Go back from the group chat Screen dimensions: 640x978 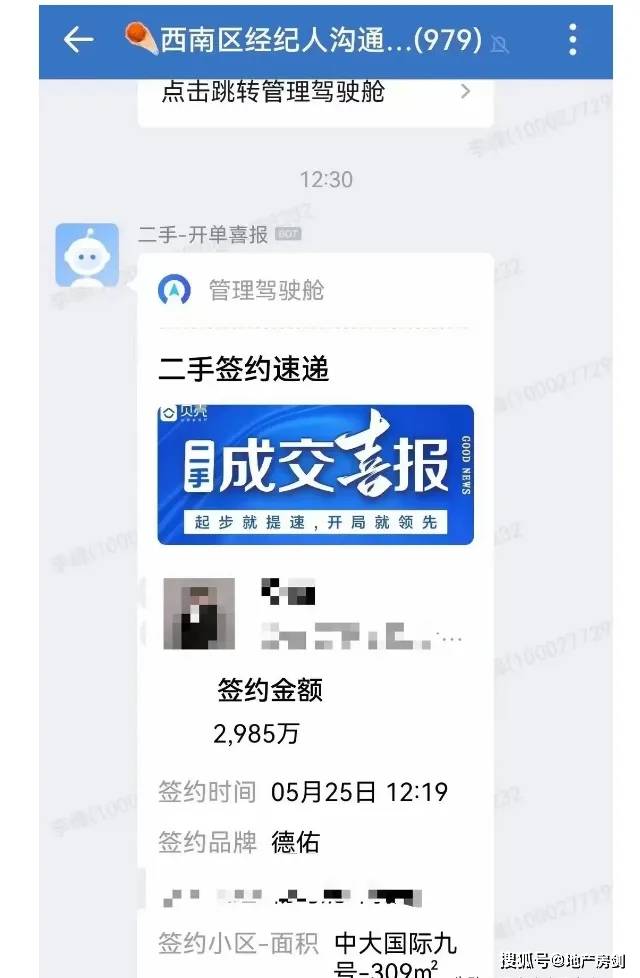click(78, 40)
